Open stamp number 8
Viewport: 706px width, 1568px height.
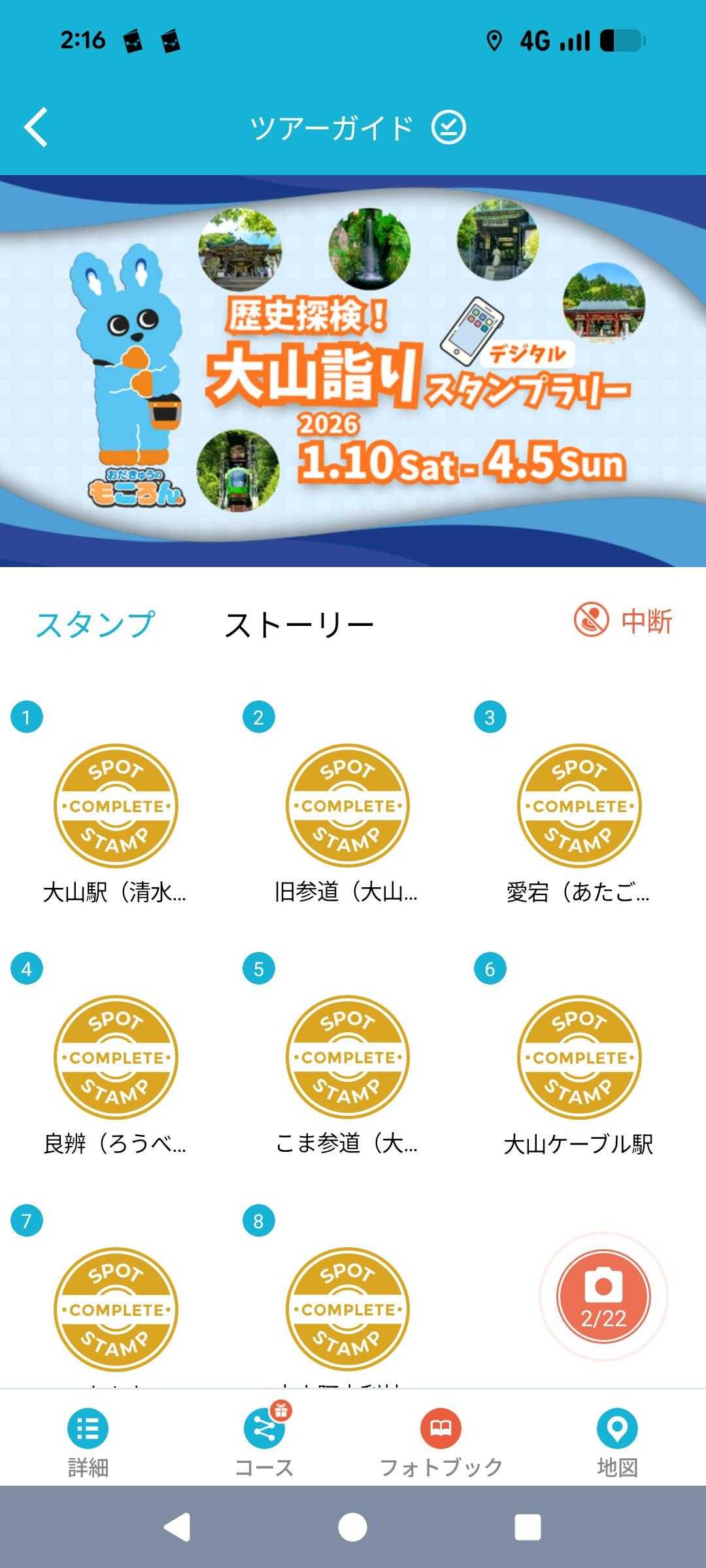[x=347, y=1309]
